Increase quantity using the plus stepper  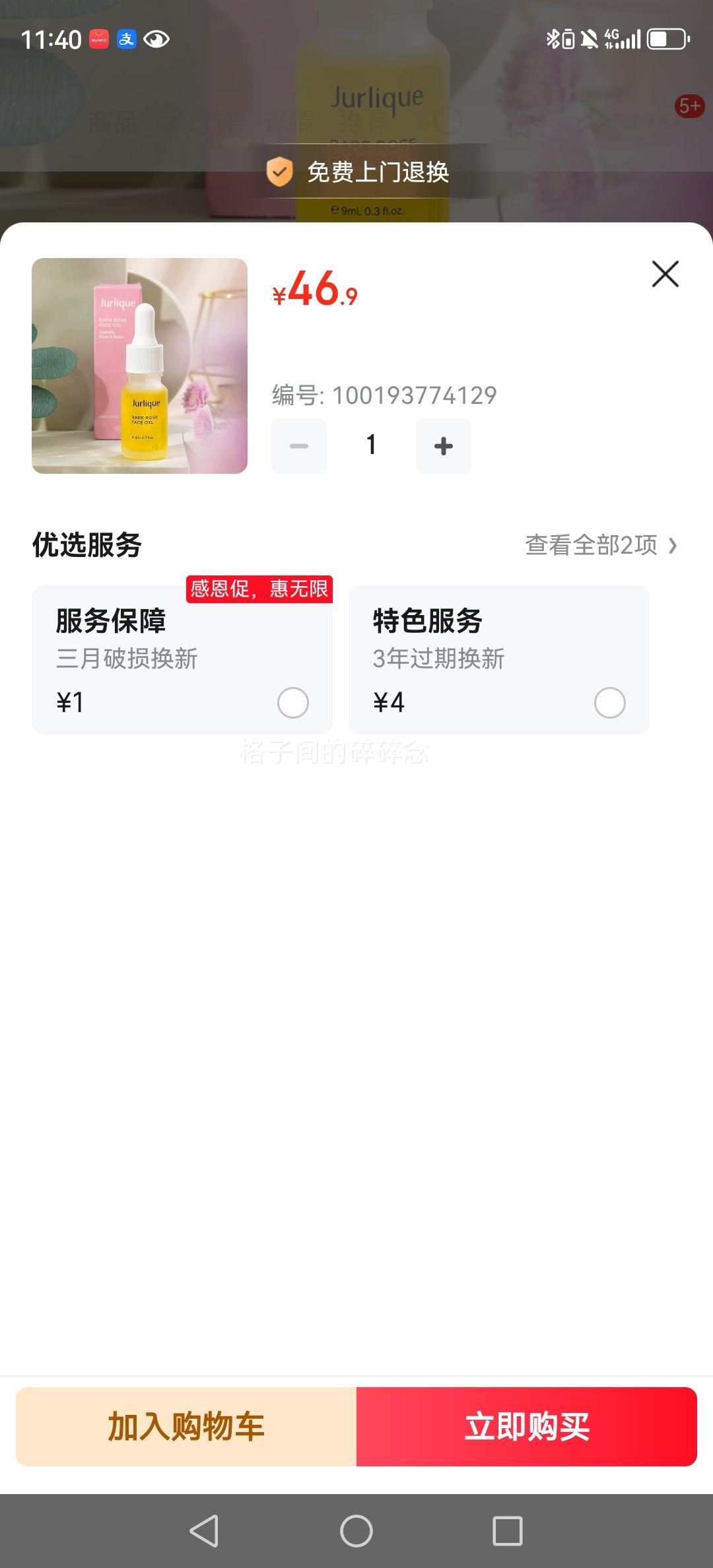(x=443, y=445)
